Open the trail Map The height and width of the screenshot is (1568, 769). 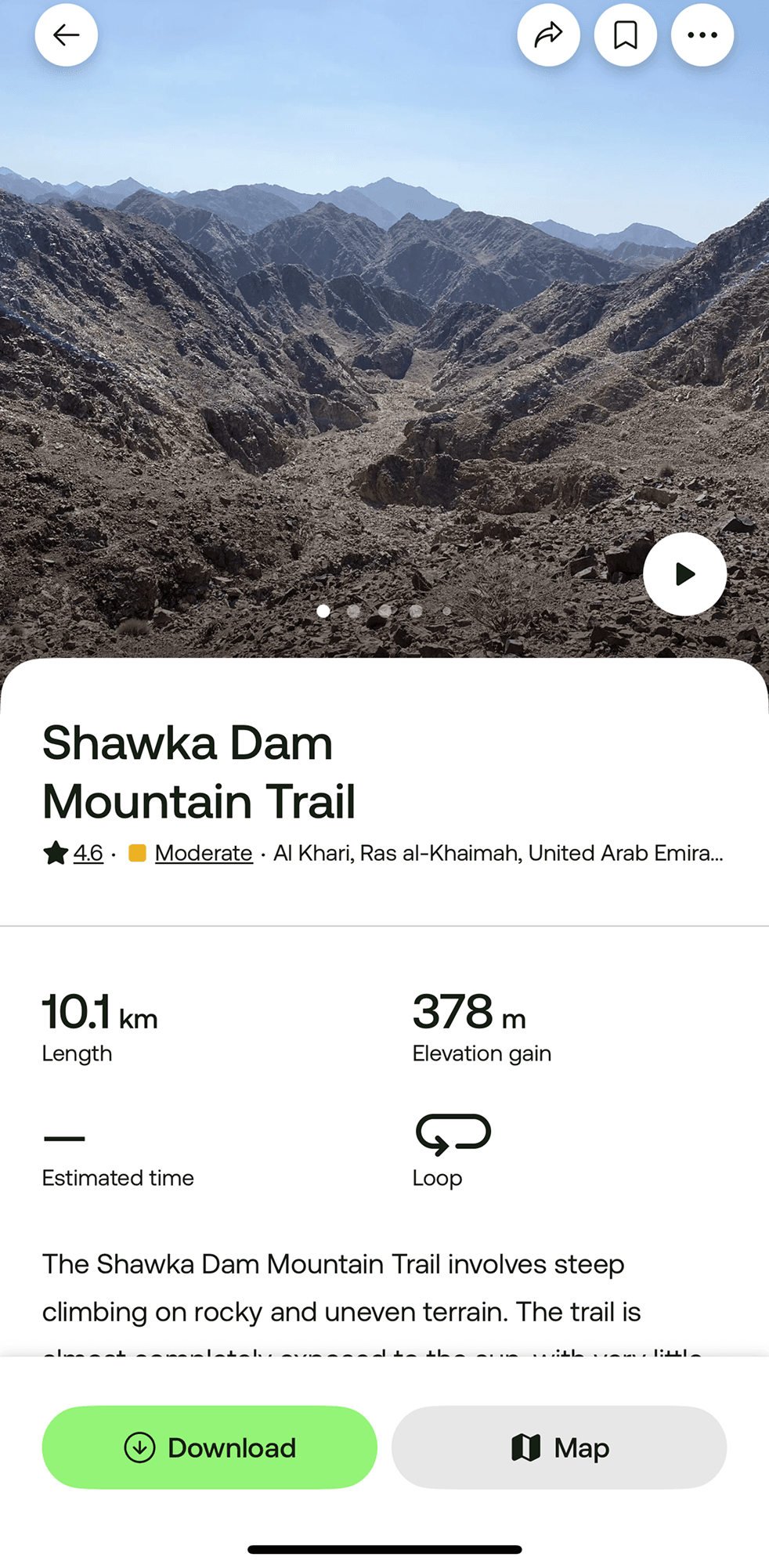coord(559,1447)
